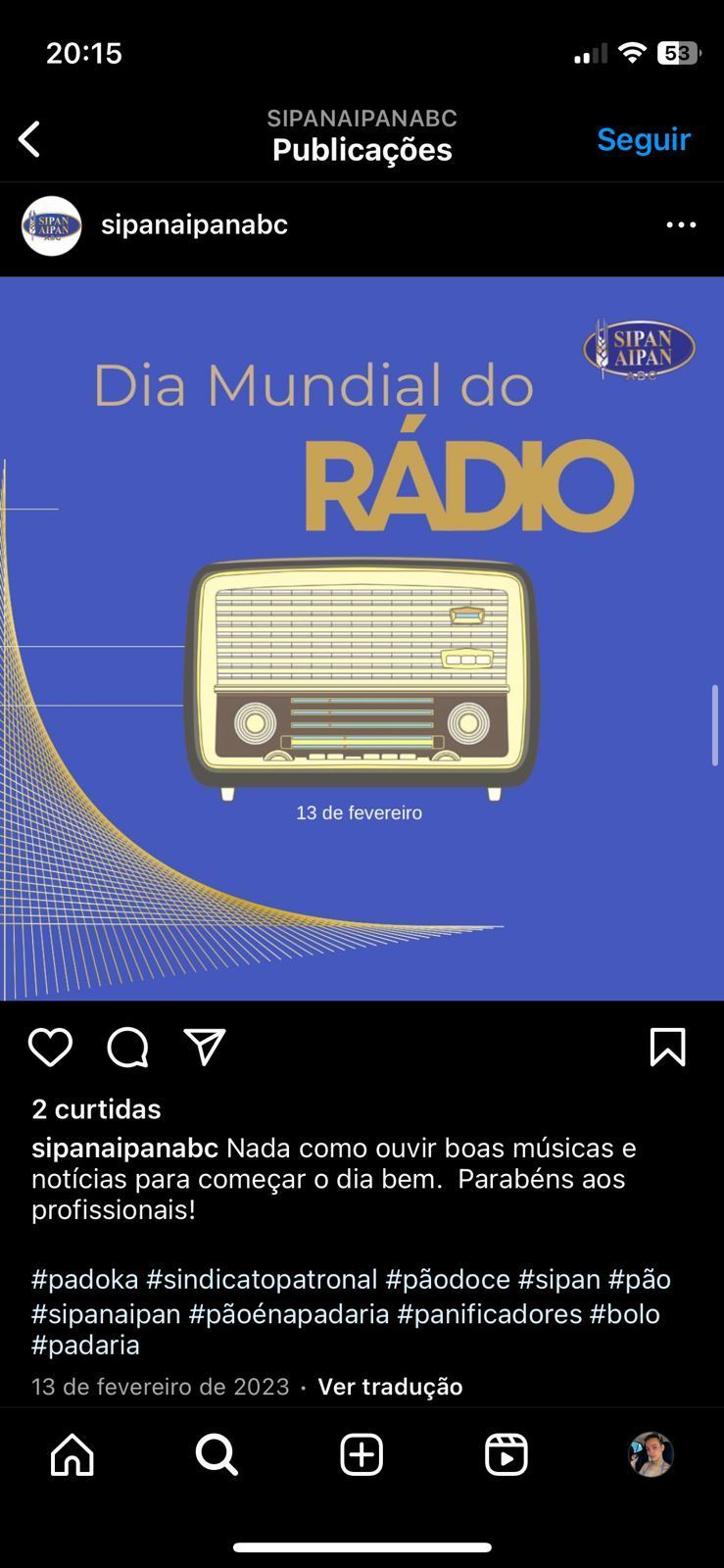This screenshot has height=1568, width=724.
Task: Open the #sindicatopatronal hashtag
Action: pyautogui.click(x=262, y=1280)
